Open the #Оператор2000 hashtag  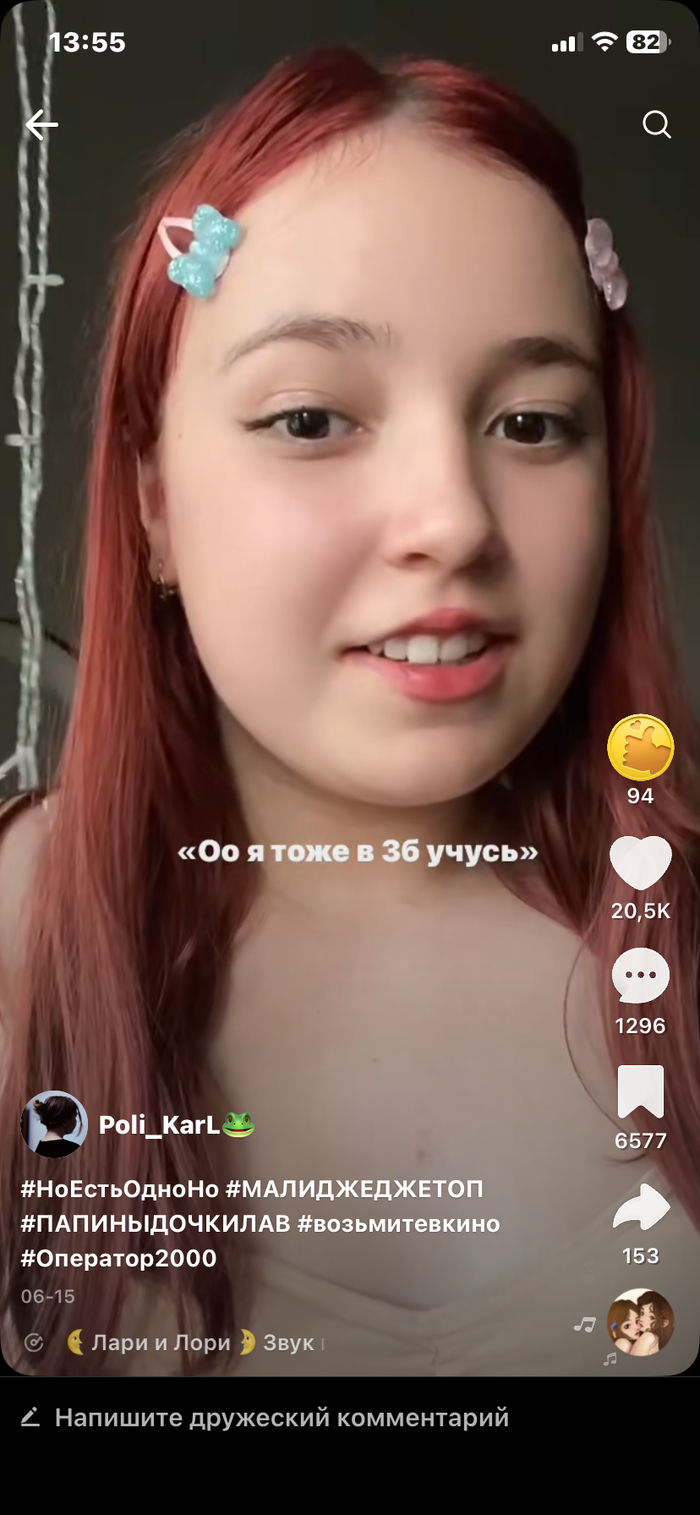click(x=118, y=1258)
